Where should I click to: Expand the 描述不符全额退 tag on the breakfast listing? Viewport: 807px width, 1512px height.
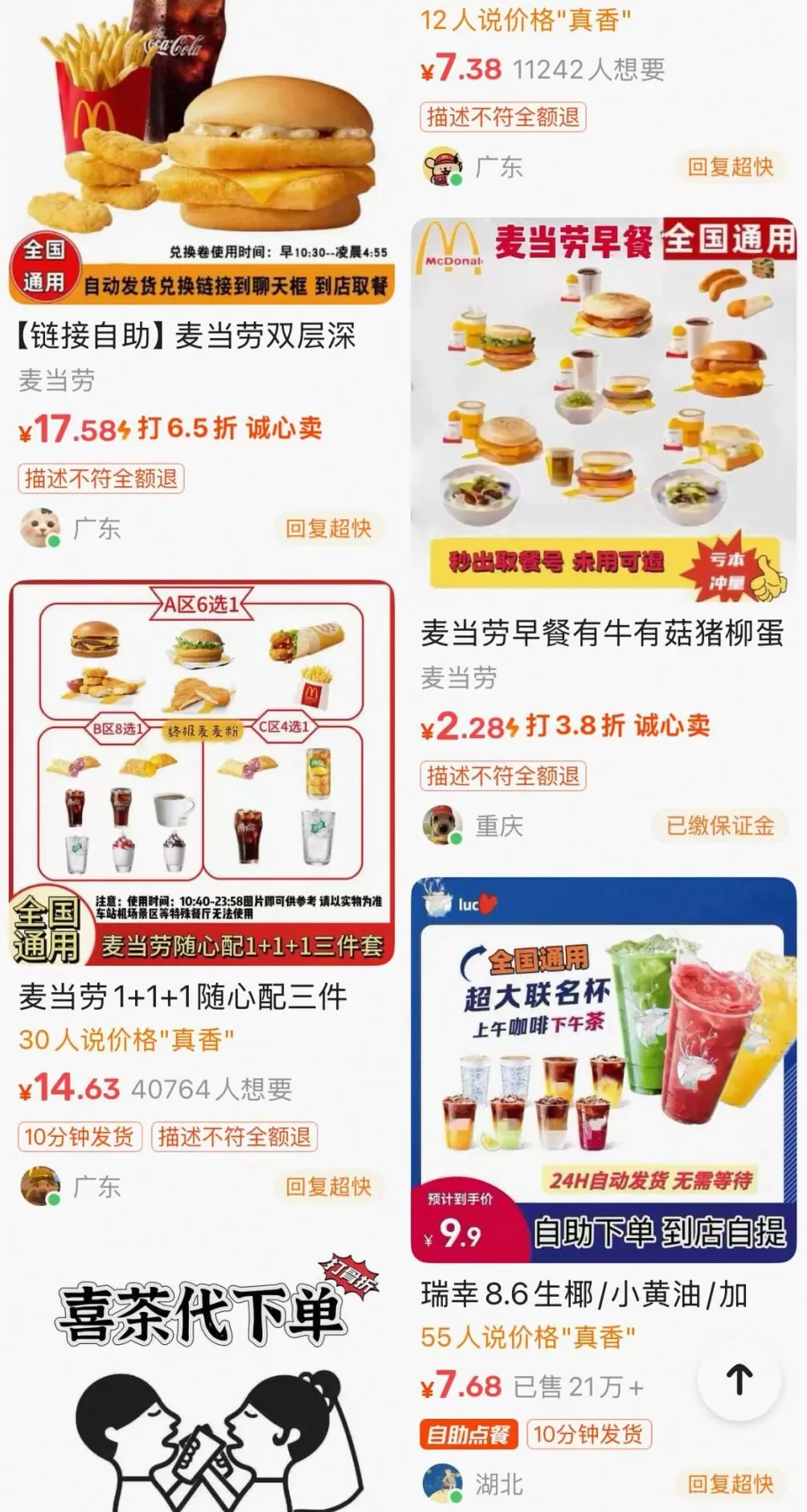coord(504,776)
